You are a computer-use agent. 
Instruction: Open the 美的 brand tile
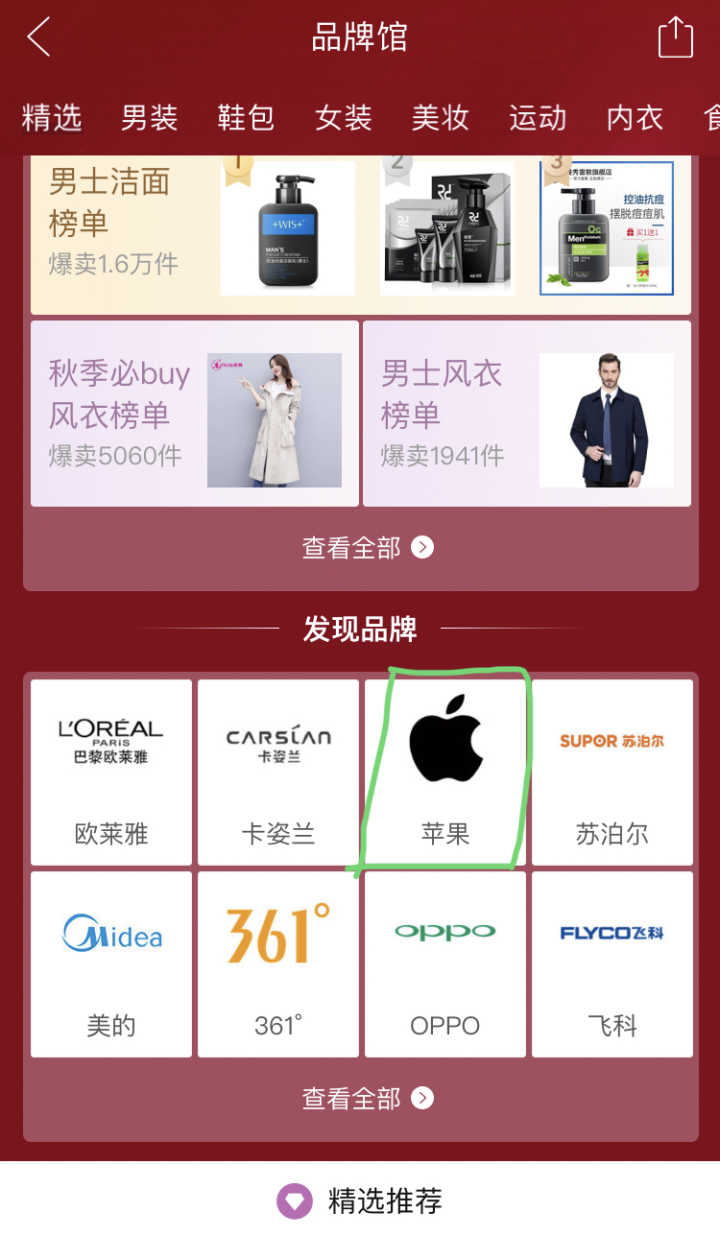coord(111,964)
